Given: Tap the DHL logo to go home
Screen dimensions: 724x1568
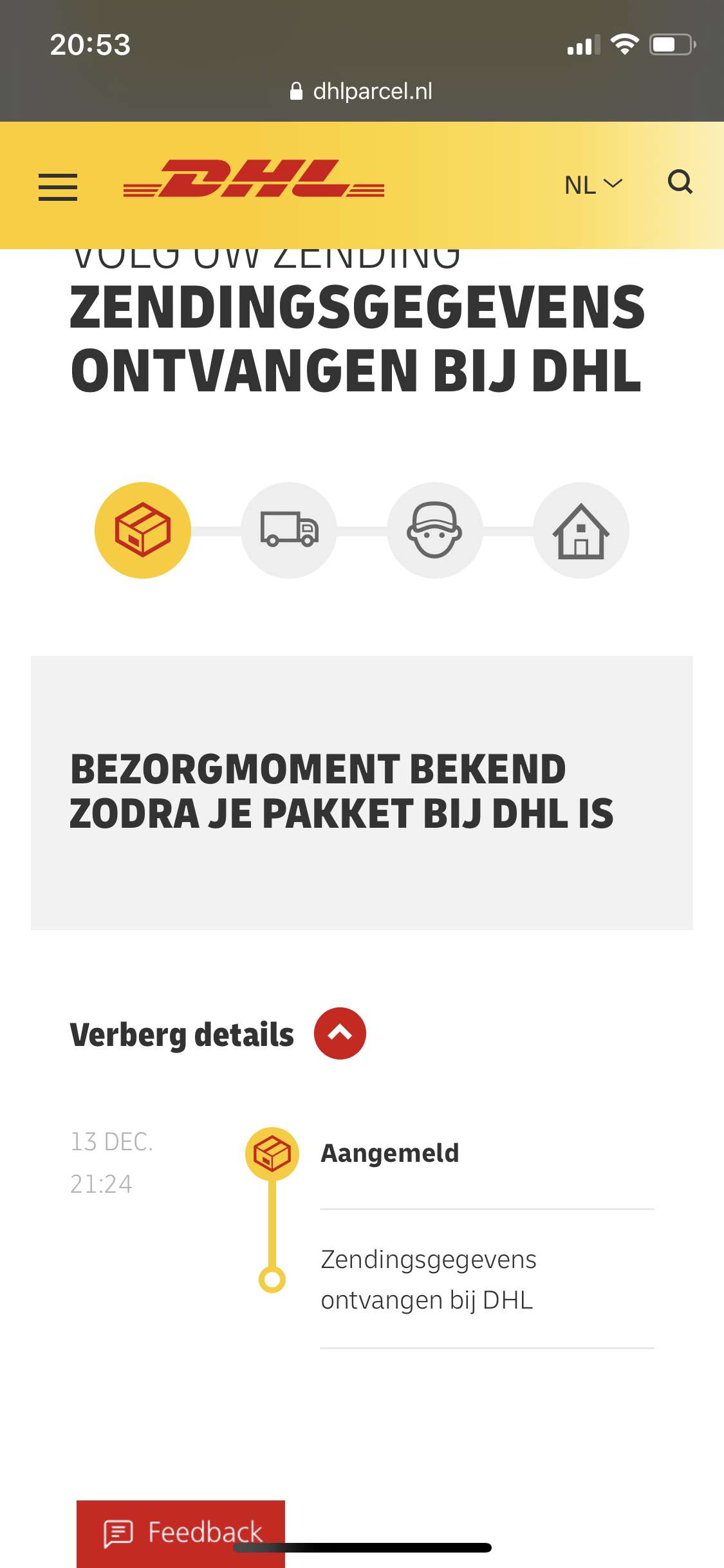Looking at the screenshot, I should pyautogui.click(x=254, y=178).
